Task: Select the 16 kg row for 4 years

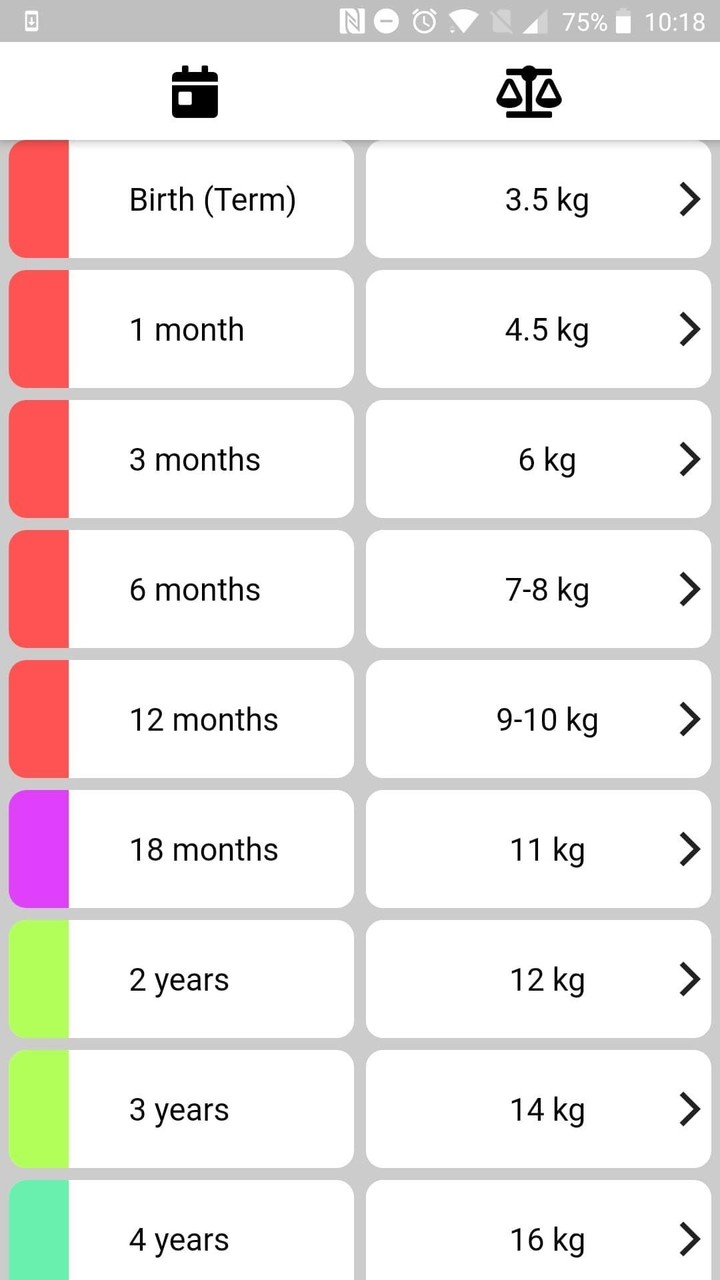Action: coord(547,1239)
